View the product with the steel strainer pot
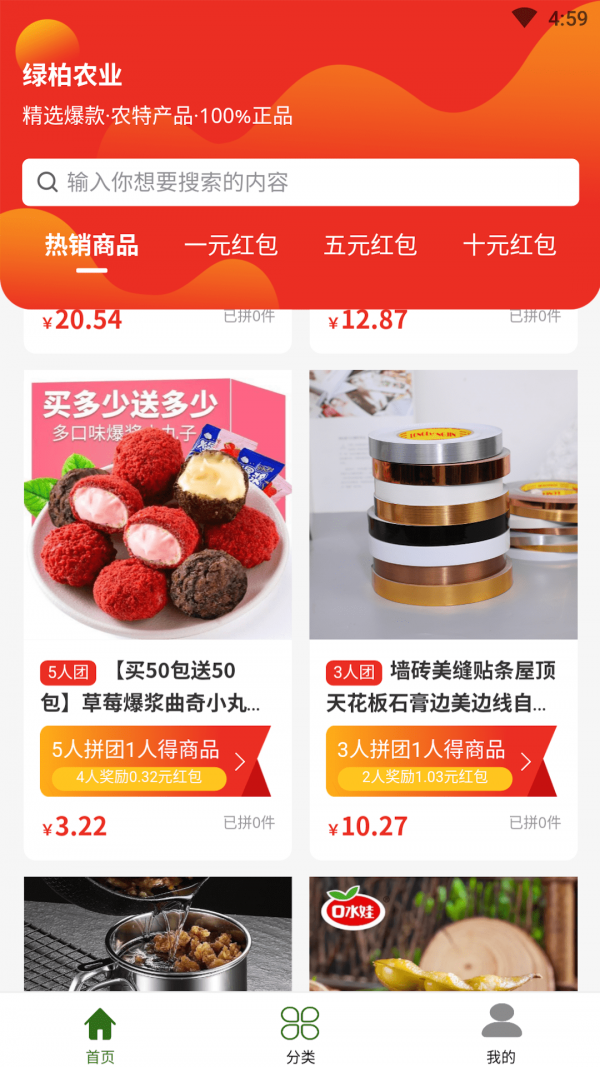600x1067 pixels. click(158, 933)
